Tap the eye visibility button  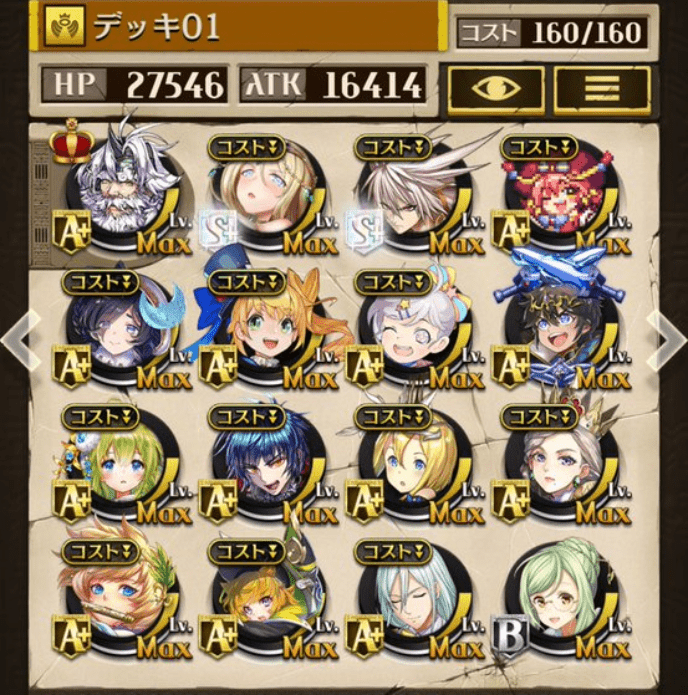click(496, 89)
